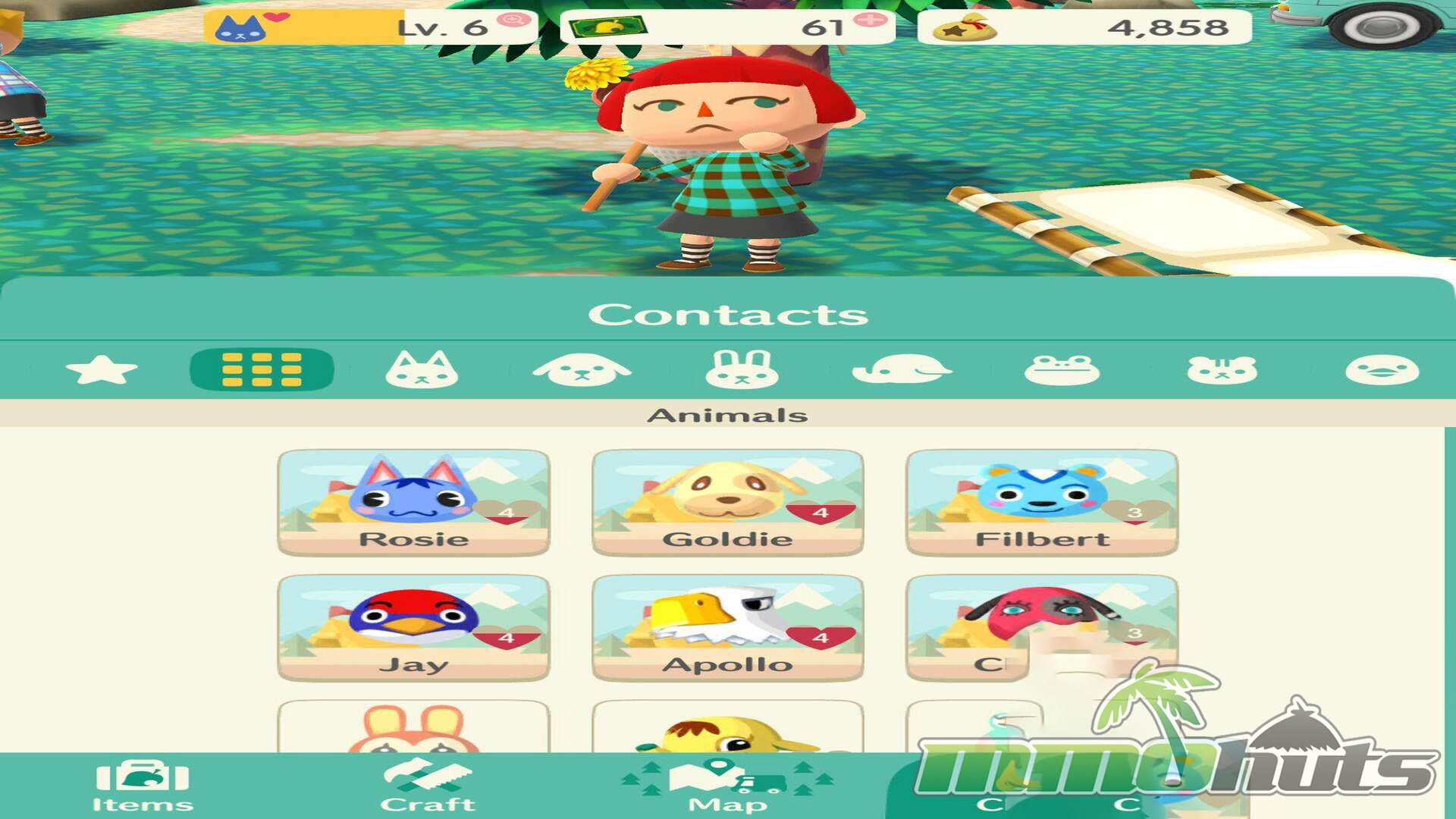Filter contacts by bird animals
Viewport: 1456px width, 819px height.
(902, 370)
